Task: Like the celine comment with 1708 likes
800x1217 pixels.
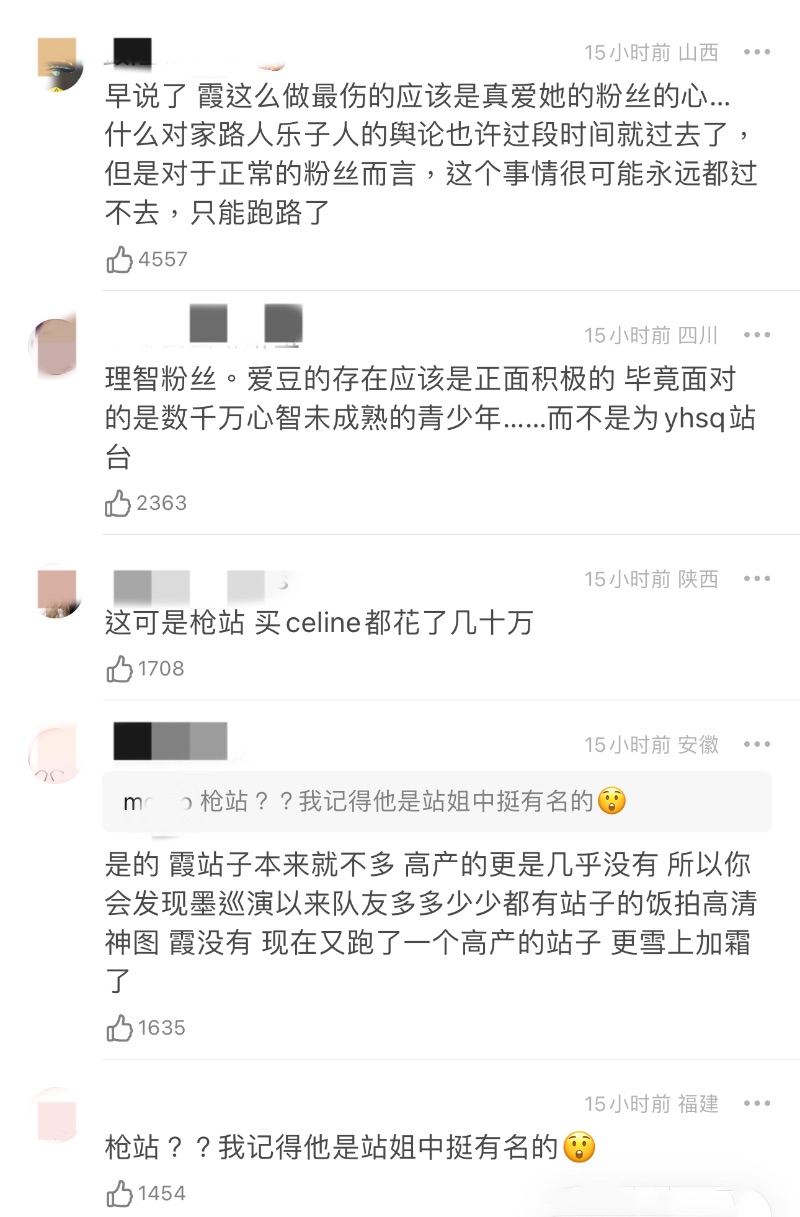Action: click(120, 669)
